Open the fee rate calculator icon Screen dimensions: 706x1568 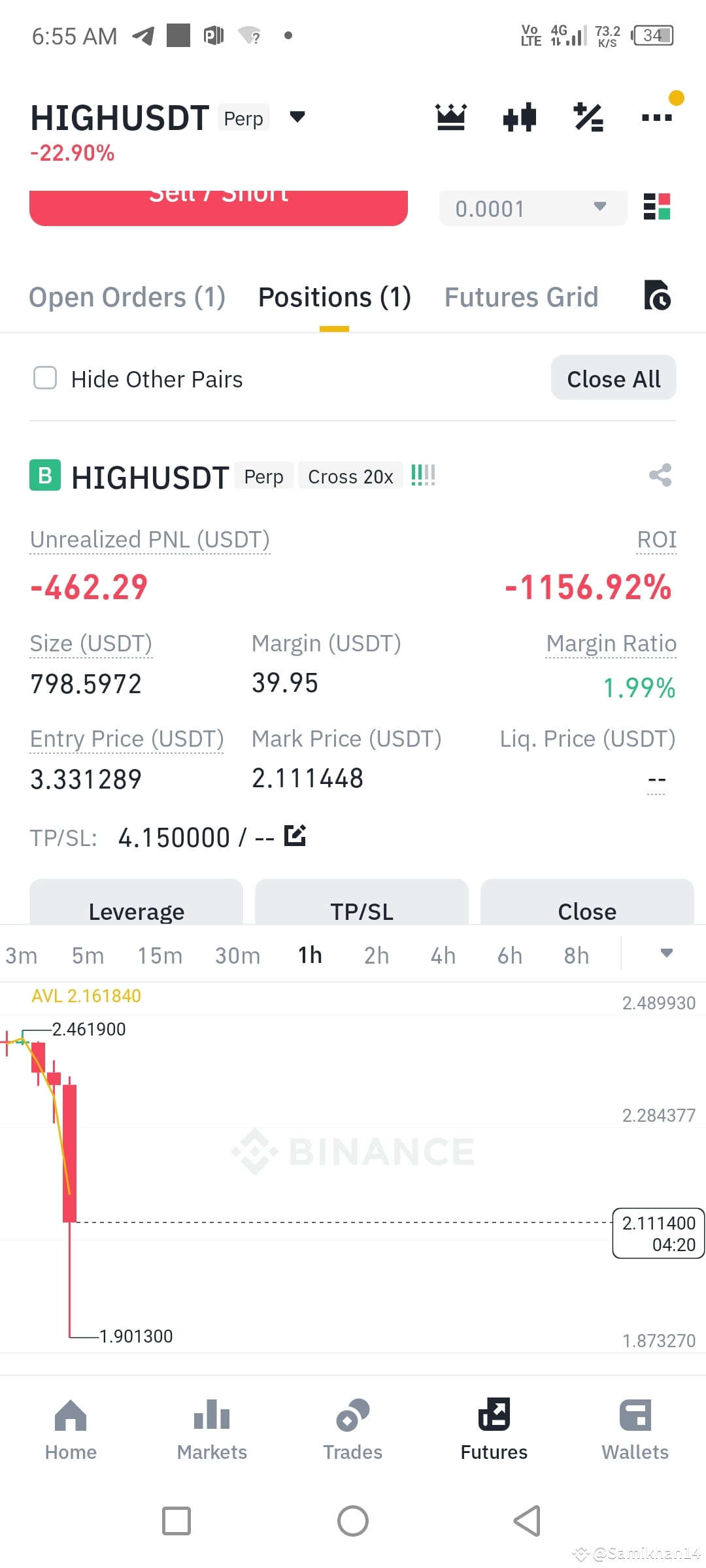(x=586, y=118)
